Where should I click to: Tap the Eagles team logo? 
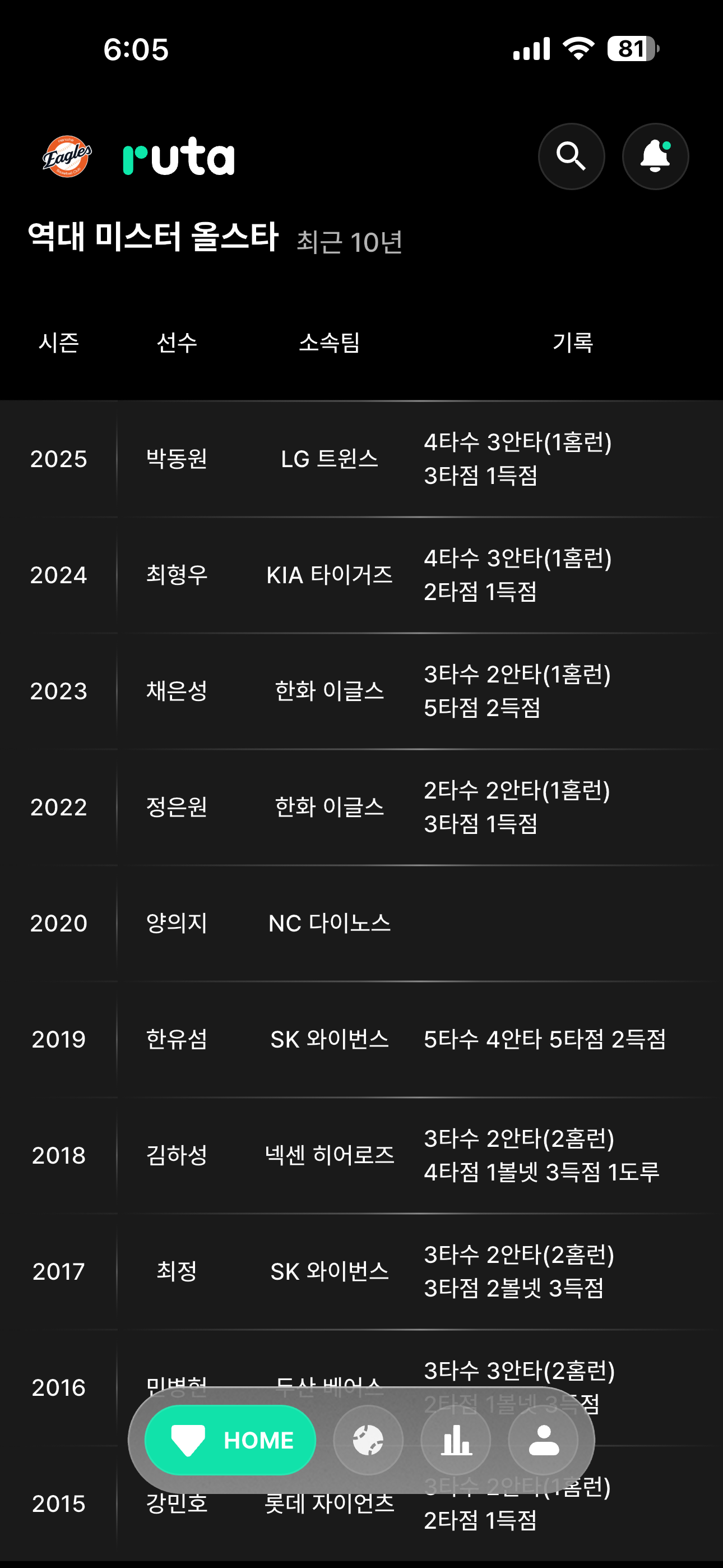click(67, 156)
